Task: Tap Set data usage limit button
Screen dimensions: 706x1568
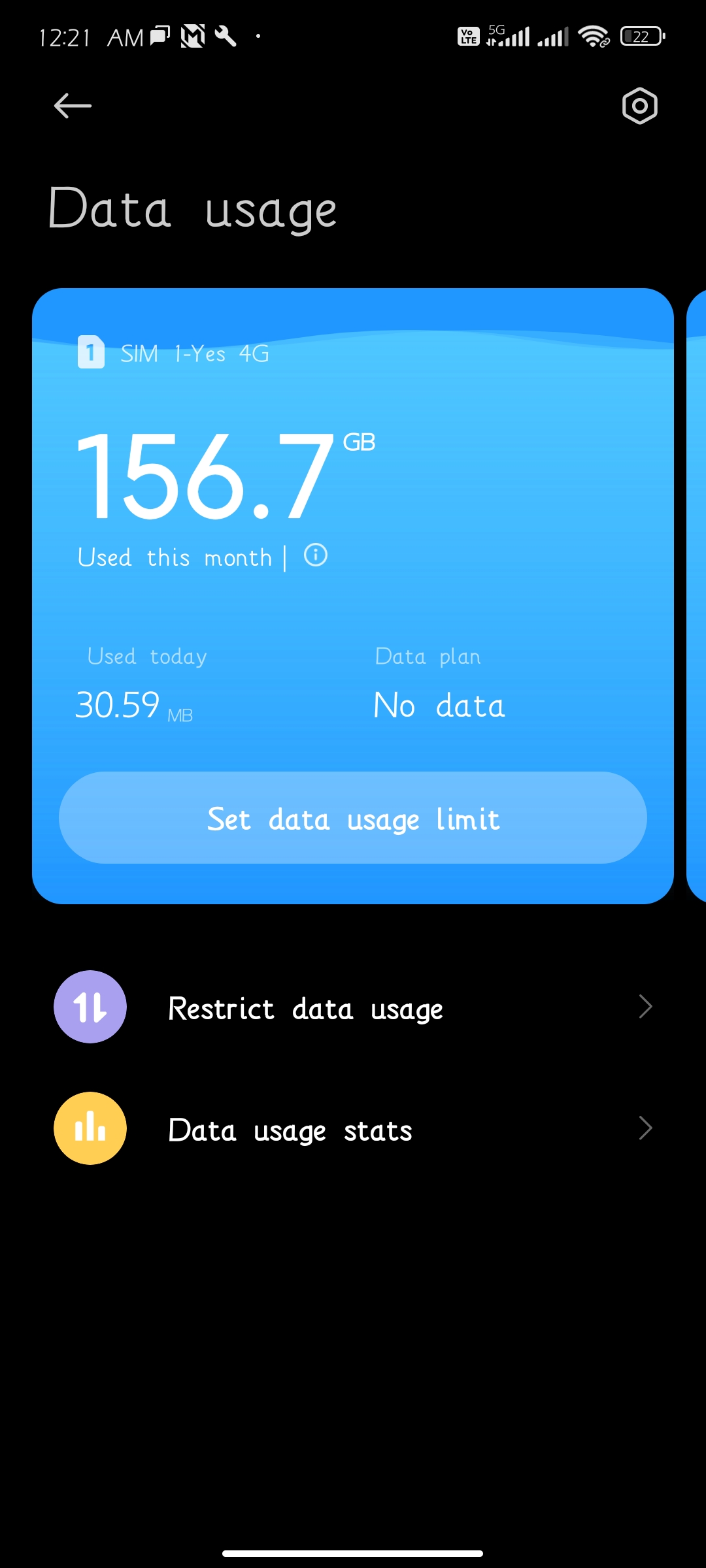Action: click(x=353, y=818)
